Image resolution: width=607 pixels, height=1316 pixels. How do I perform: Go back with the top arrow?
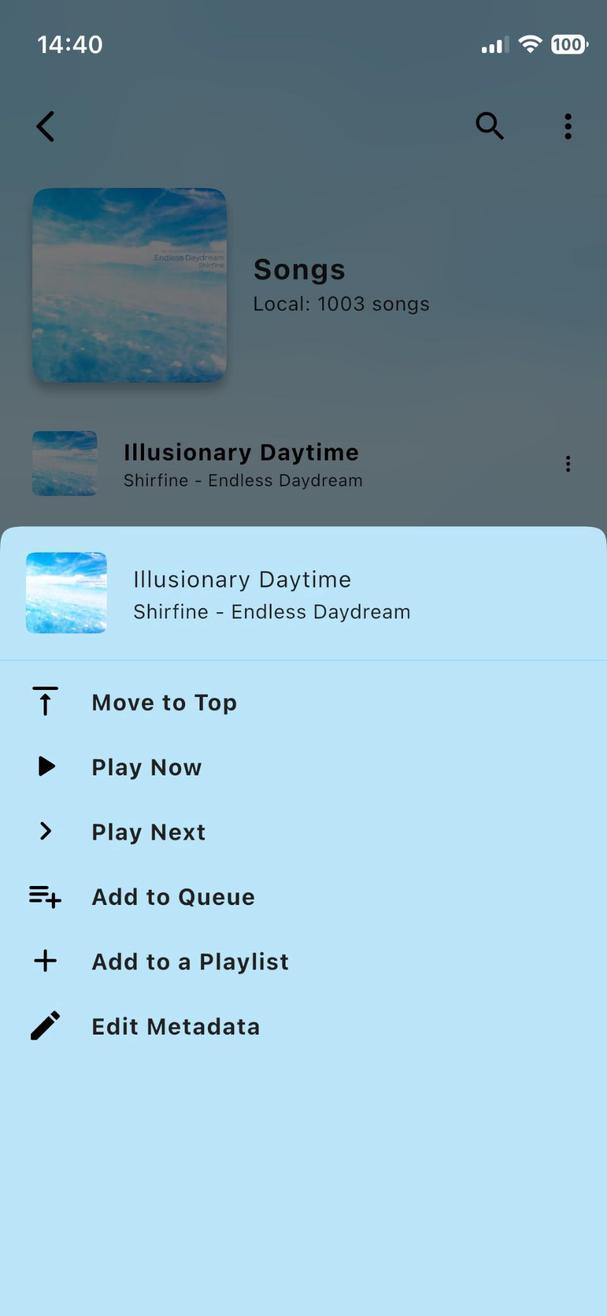point(46,126)
